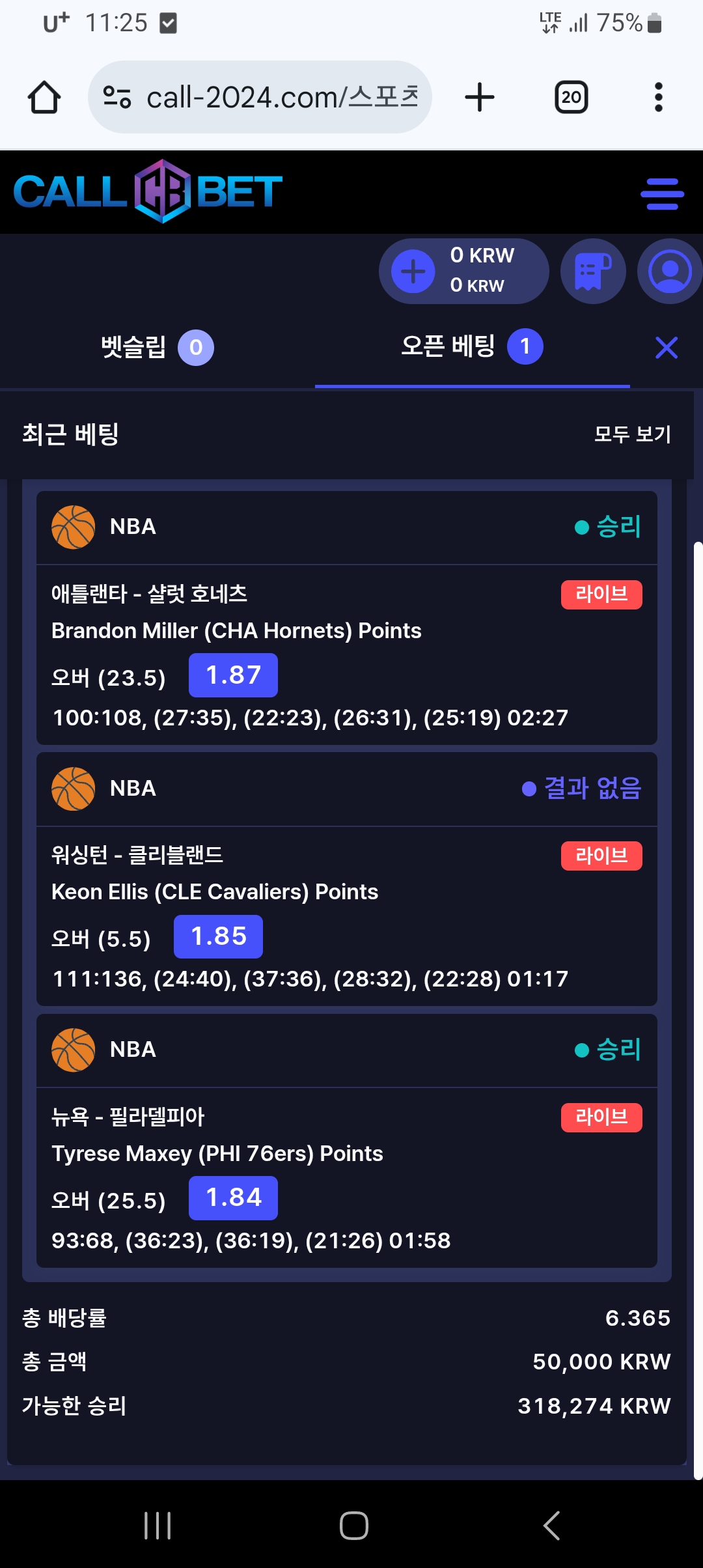Show recent apps from the navigation bar
Image resolution: width=703 pixels, height=1568 pixels.
158,1525
